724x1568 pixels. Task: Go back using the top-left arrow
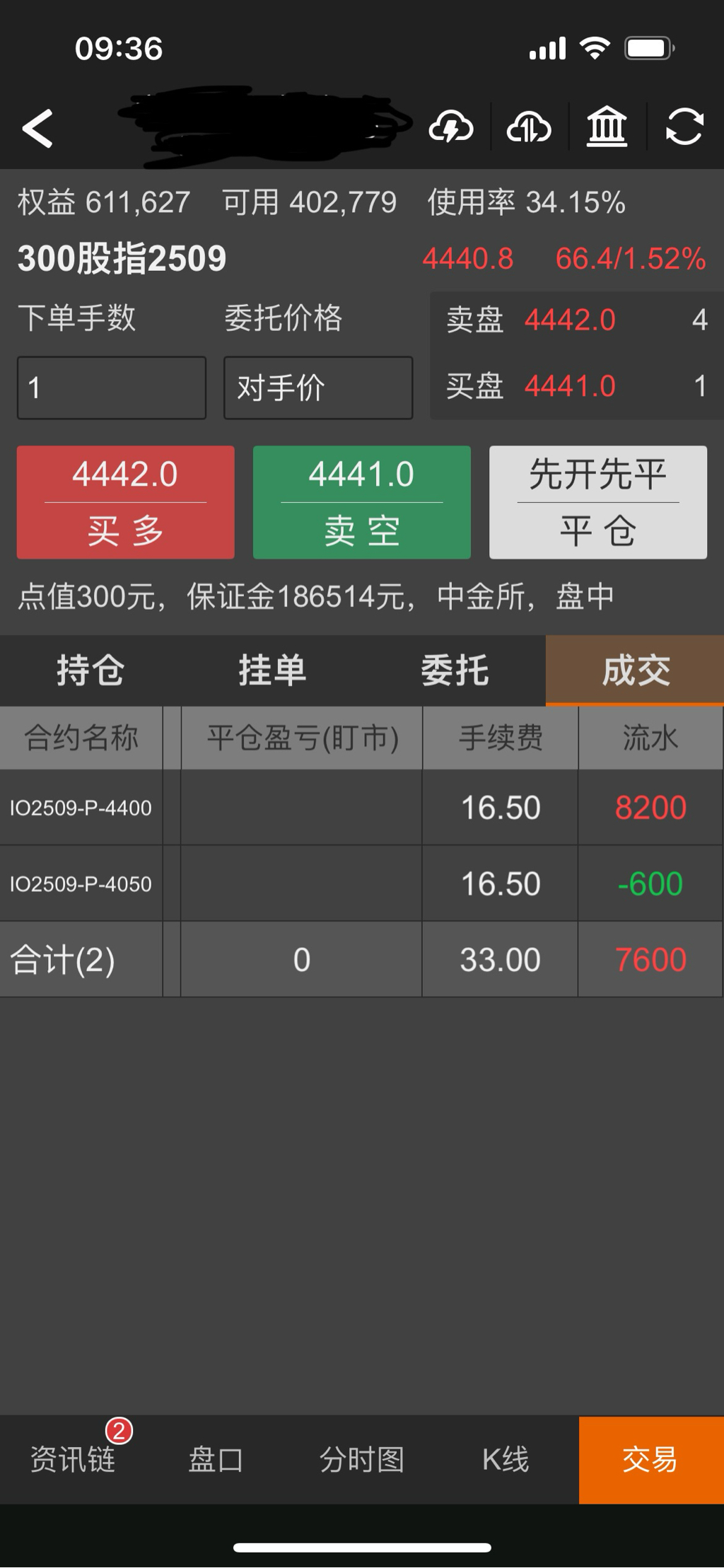[x=38, y=129]
